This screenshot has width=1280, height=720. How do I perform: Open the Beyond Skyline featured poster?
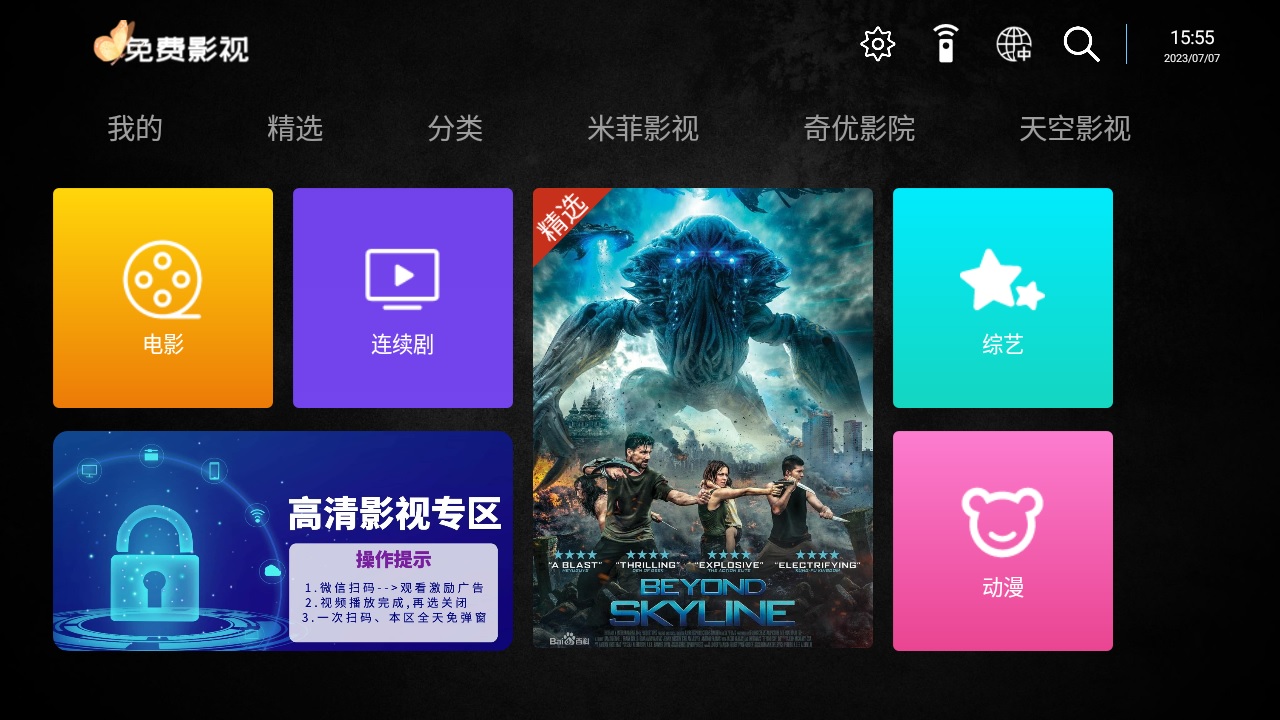coord(703,418)
